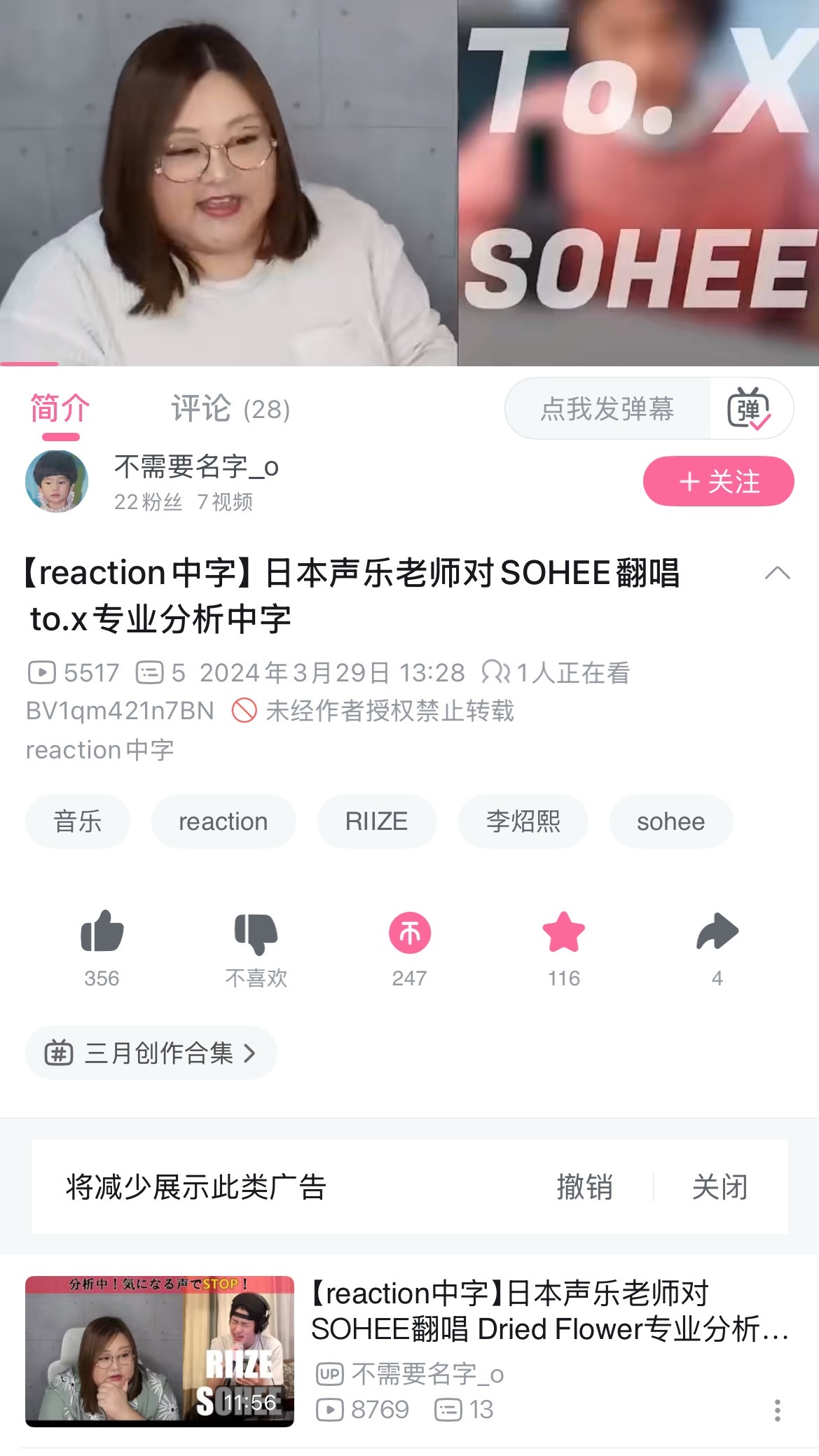Click the 禁止转载 no-reprint icon
Screen dimensions: 819x1456
coord(245,711)
